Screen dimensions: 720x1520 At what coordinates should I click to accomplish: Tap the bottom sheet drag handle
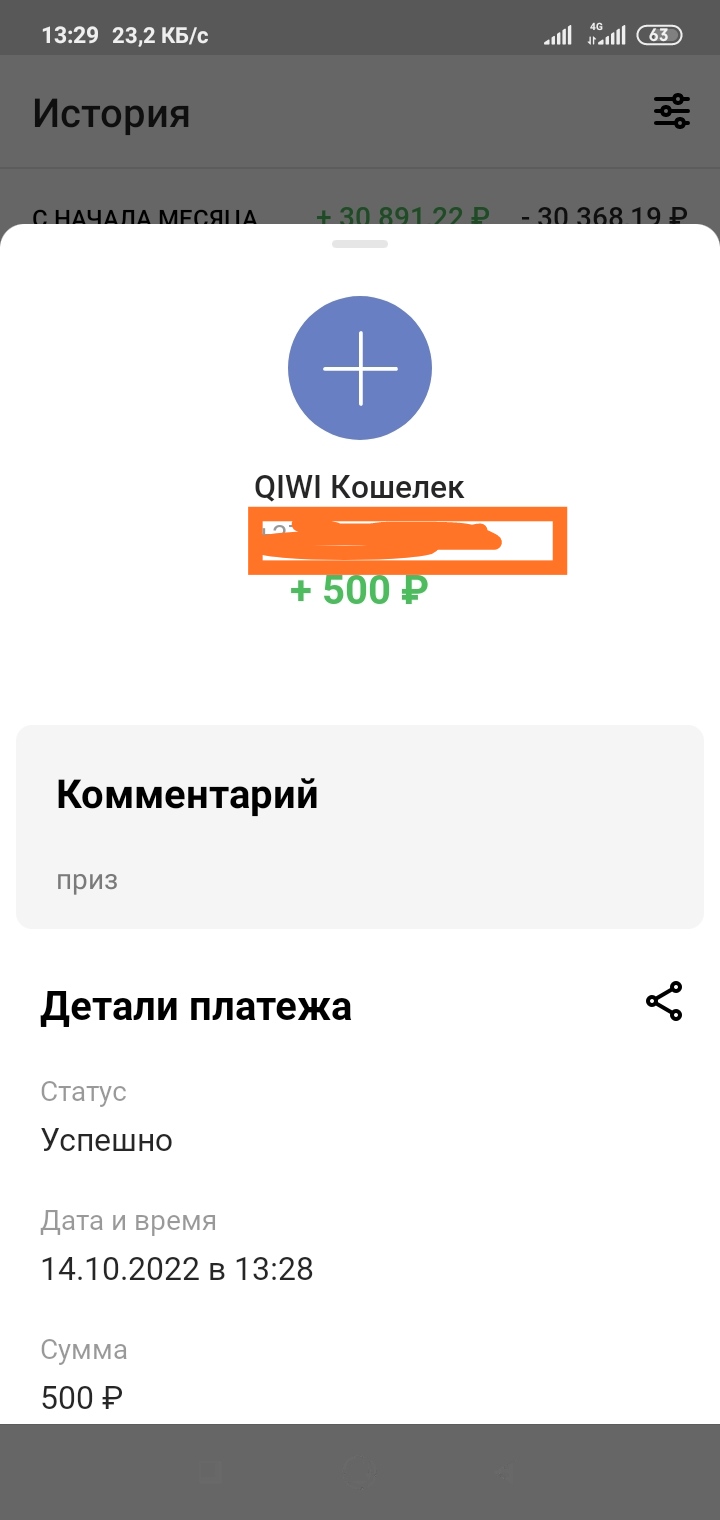[360, 243]
